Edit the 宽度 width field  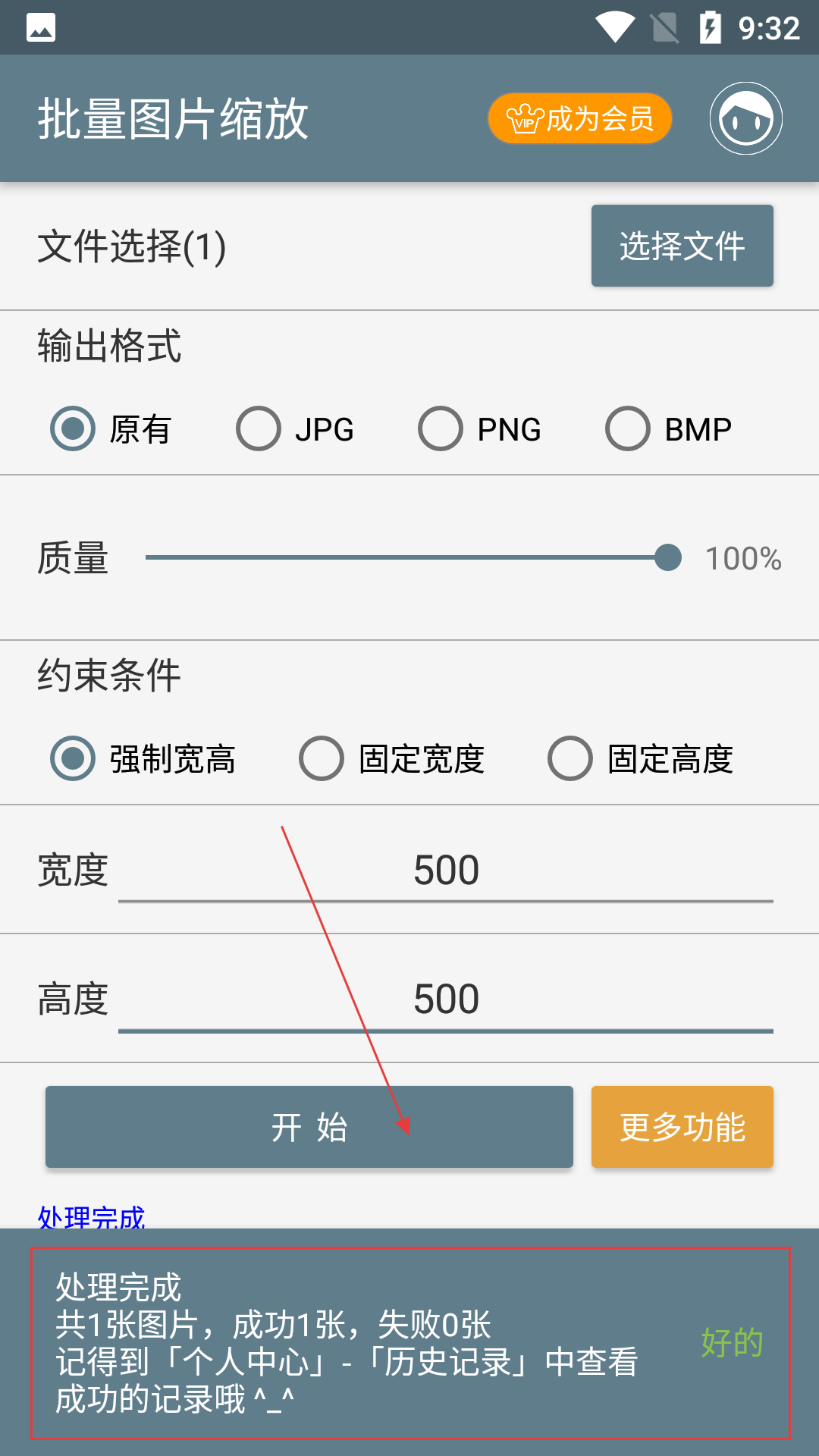[x=446, y=871]
